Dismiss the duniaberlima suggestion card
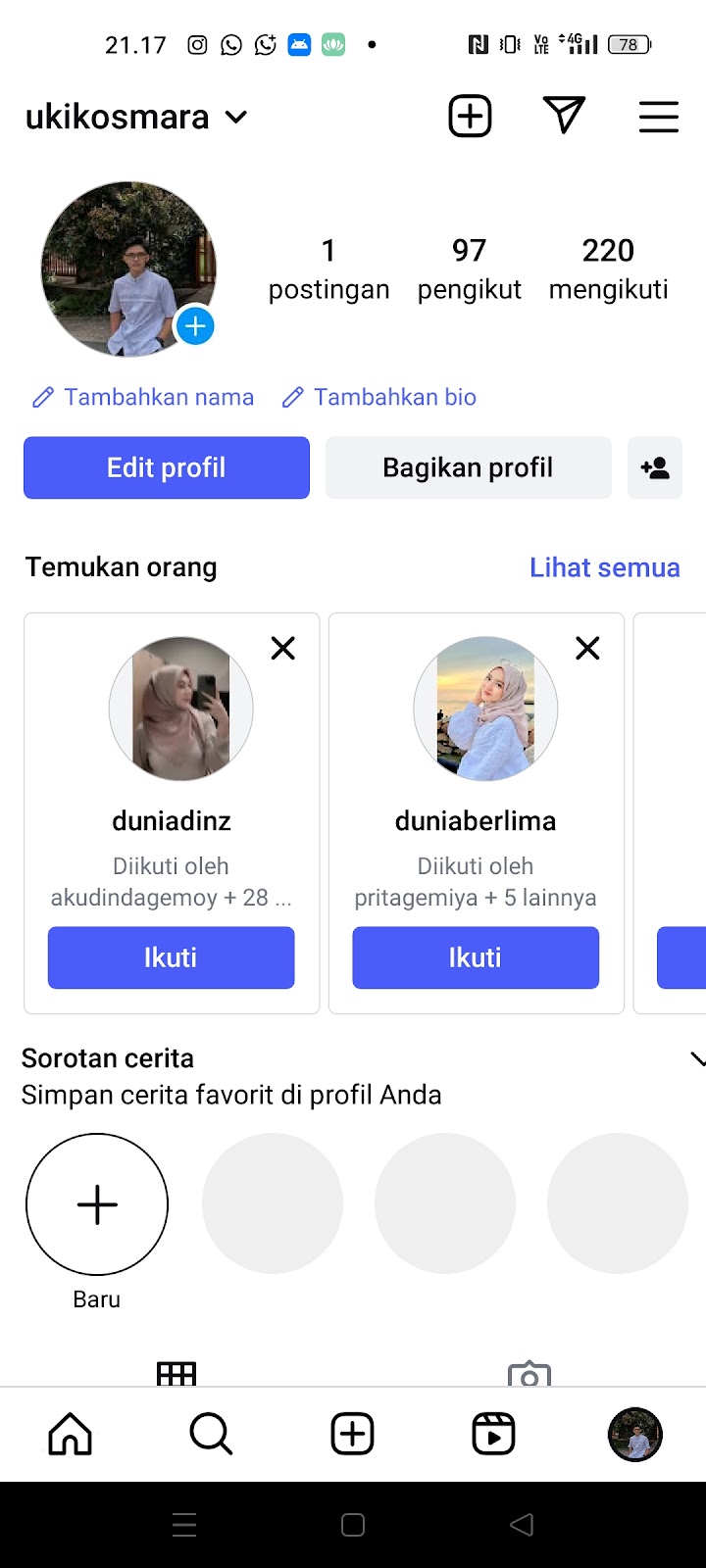Screen dimensions: 706x1568 pos(587,648)
